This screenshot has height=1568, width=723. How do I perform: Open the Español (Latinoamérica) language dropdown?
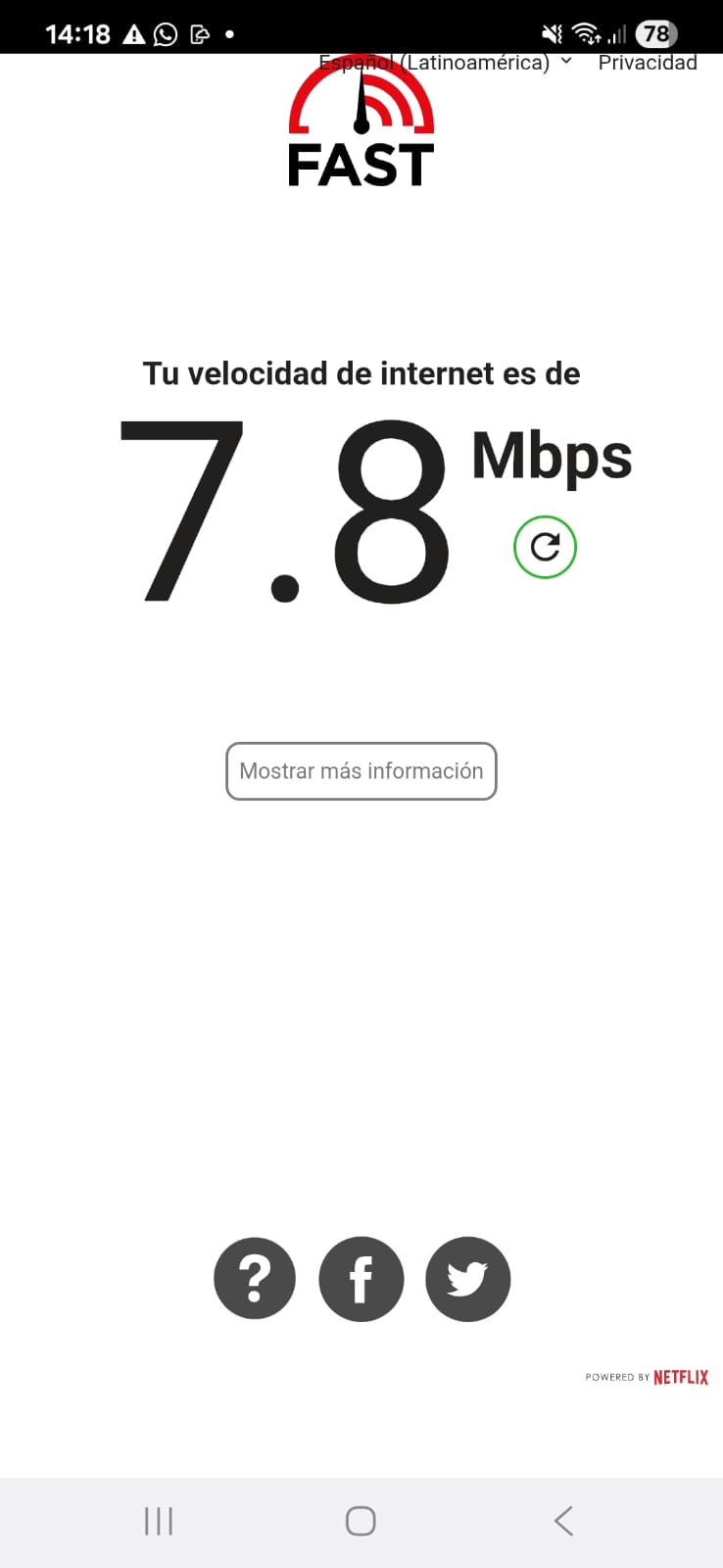pyautogui.click(x=446, y=63)
